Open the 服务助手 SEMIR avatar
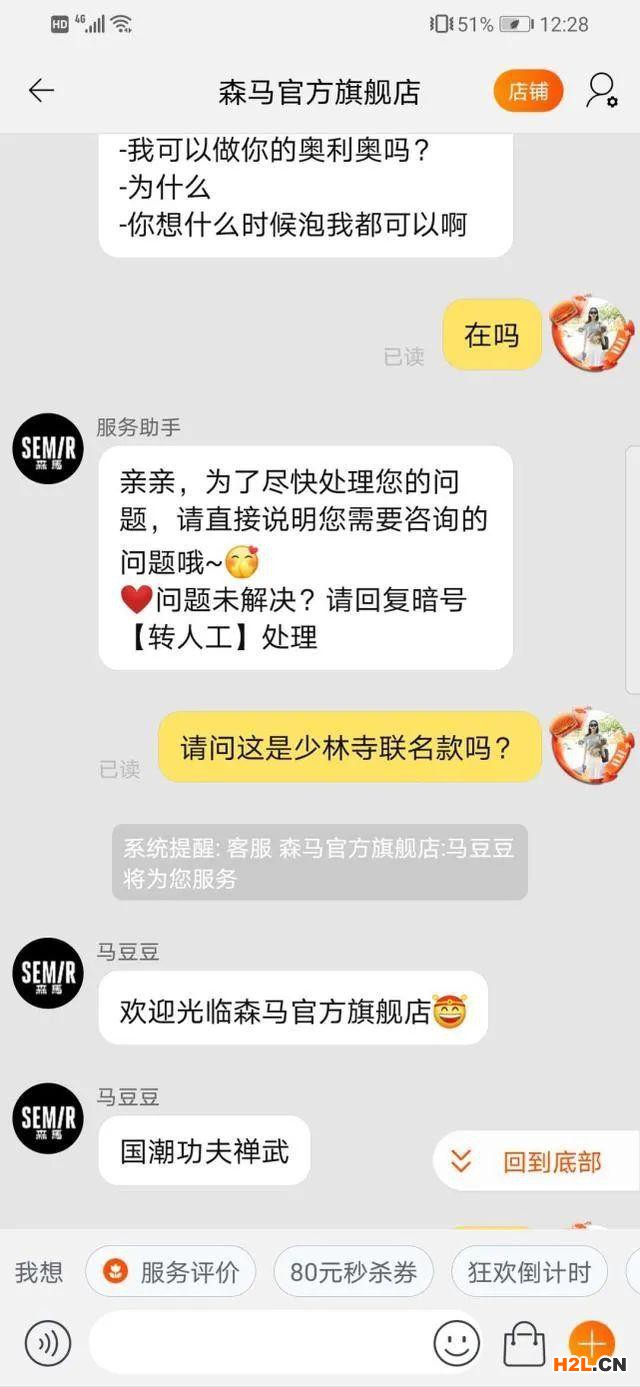 click(47, 449)
